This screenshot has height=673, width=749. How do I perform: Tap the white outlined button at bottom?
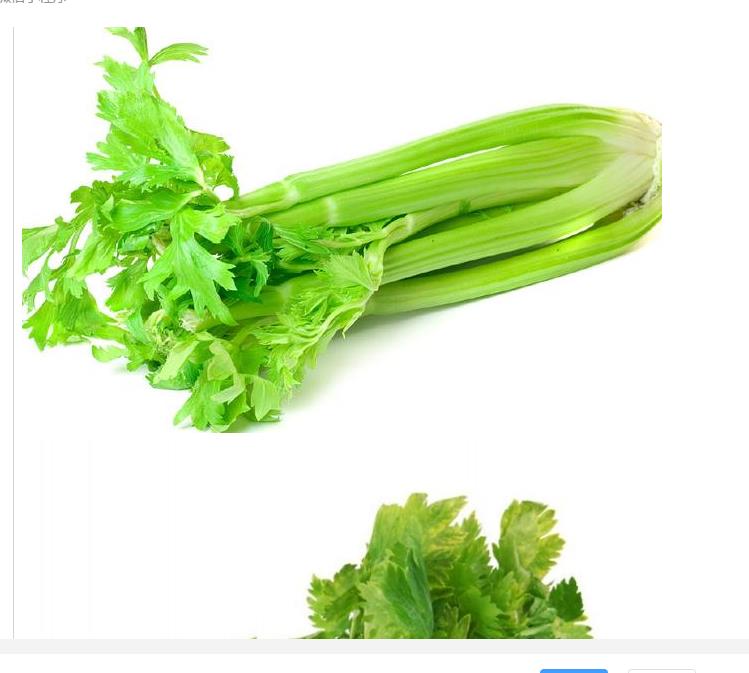[661, 670]
